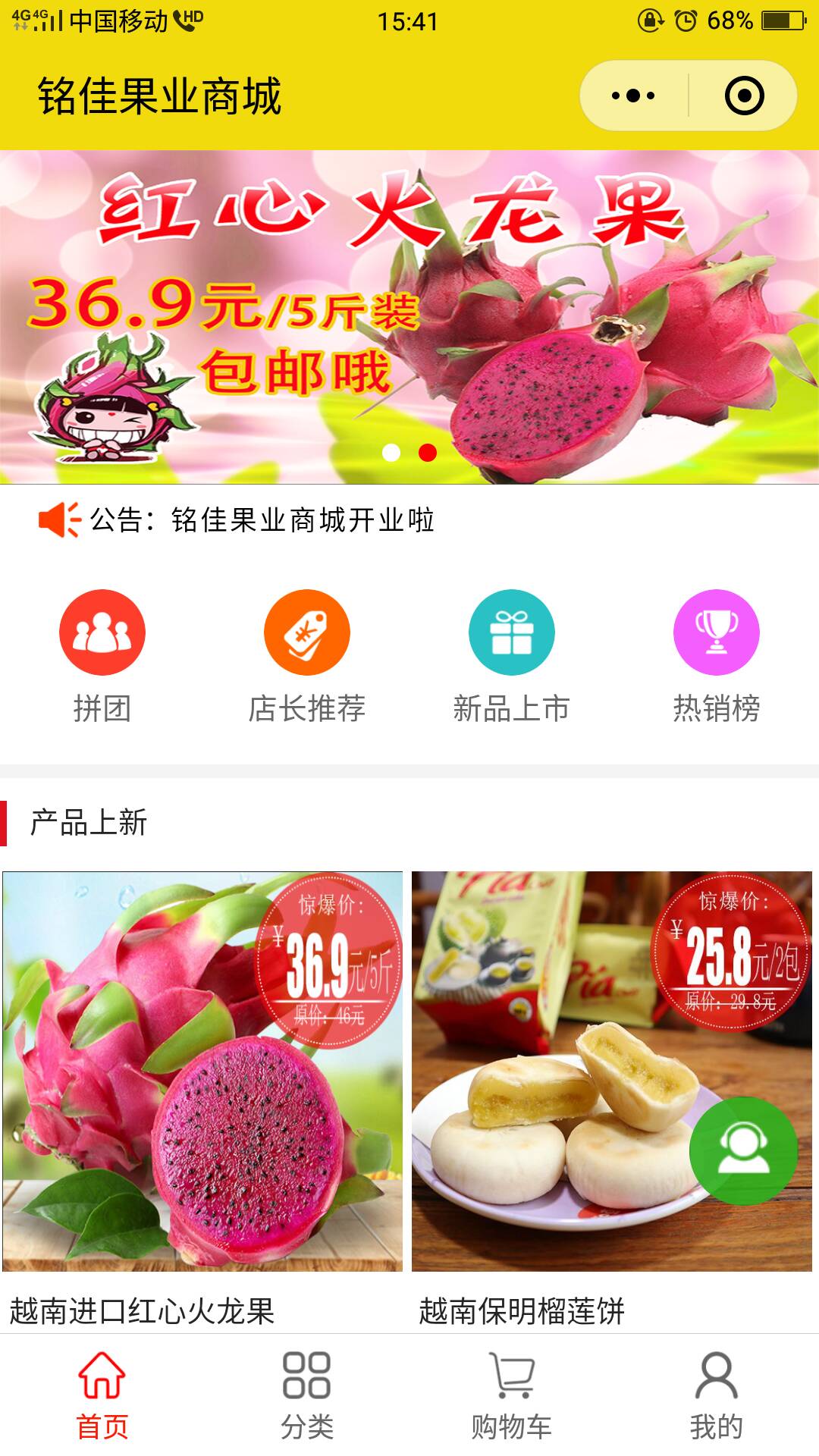This screenshot has width=819, height=1456.
Task: Contact customer service via green headset button
Action: click(743, 1150)
